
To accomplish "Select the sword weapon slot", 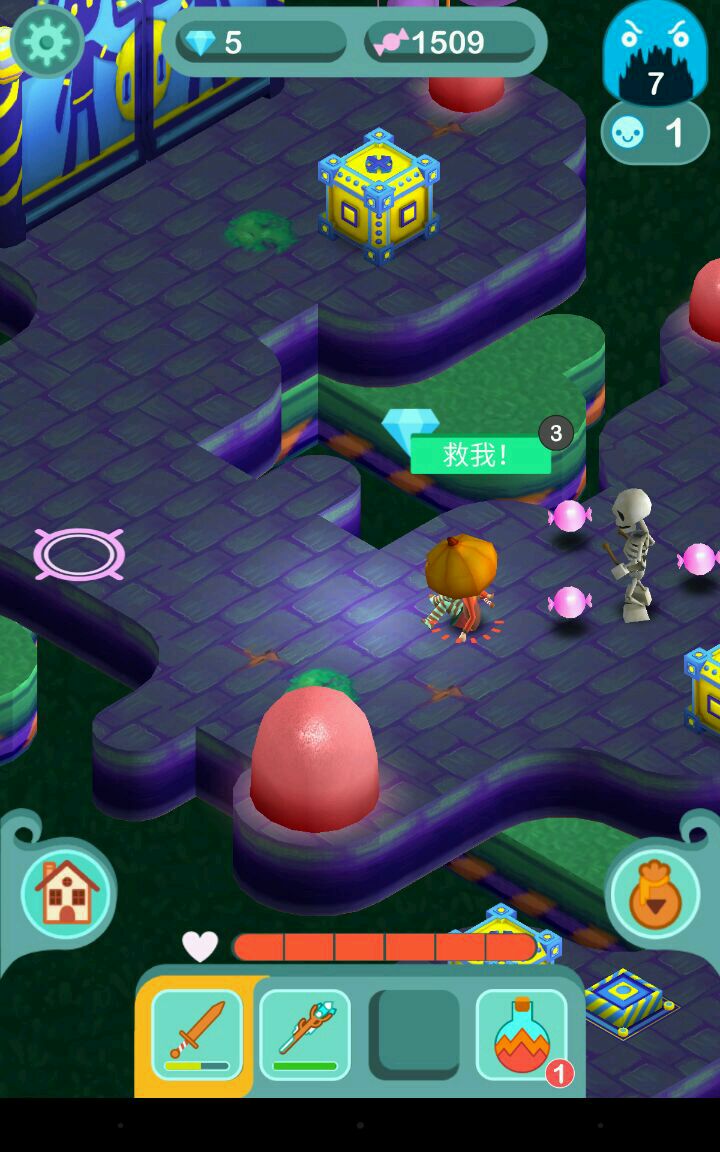I will [x=197, y=1034].
